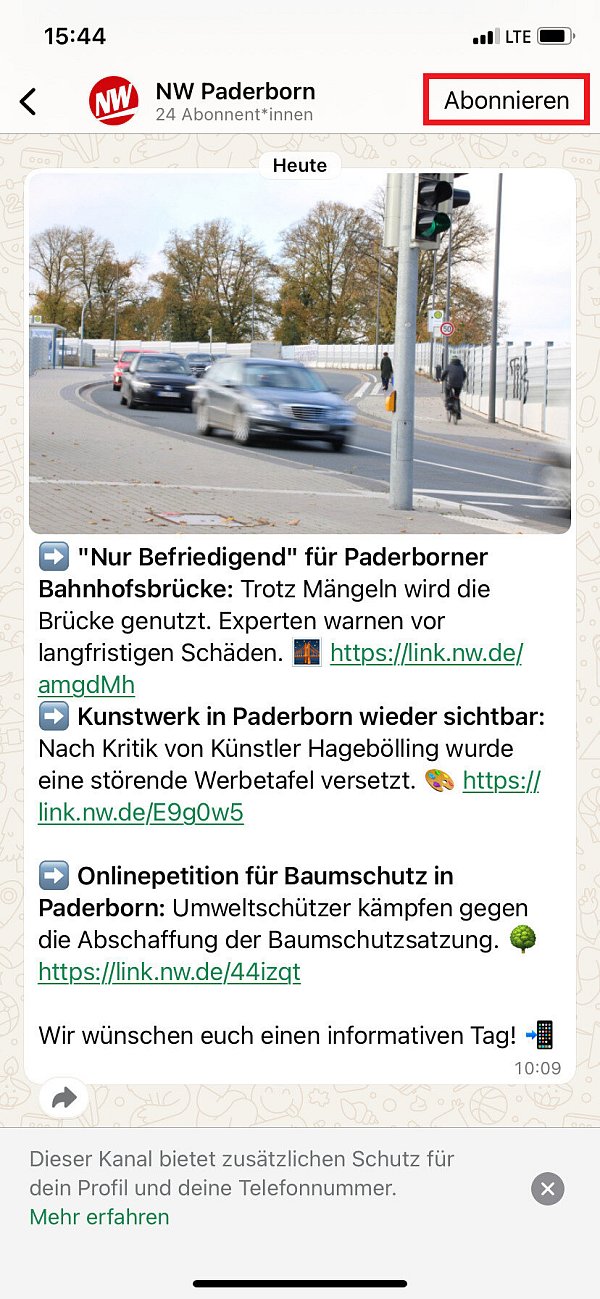Open the street photo in the post
The image size is (600, 1299).
pos(300,352)
